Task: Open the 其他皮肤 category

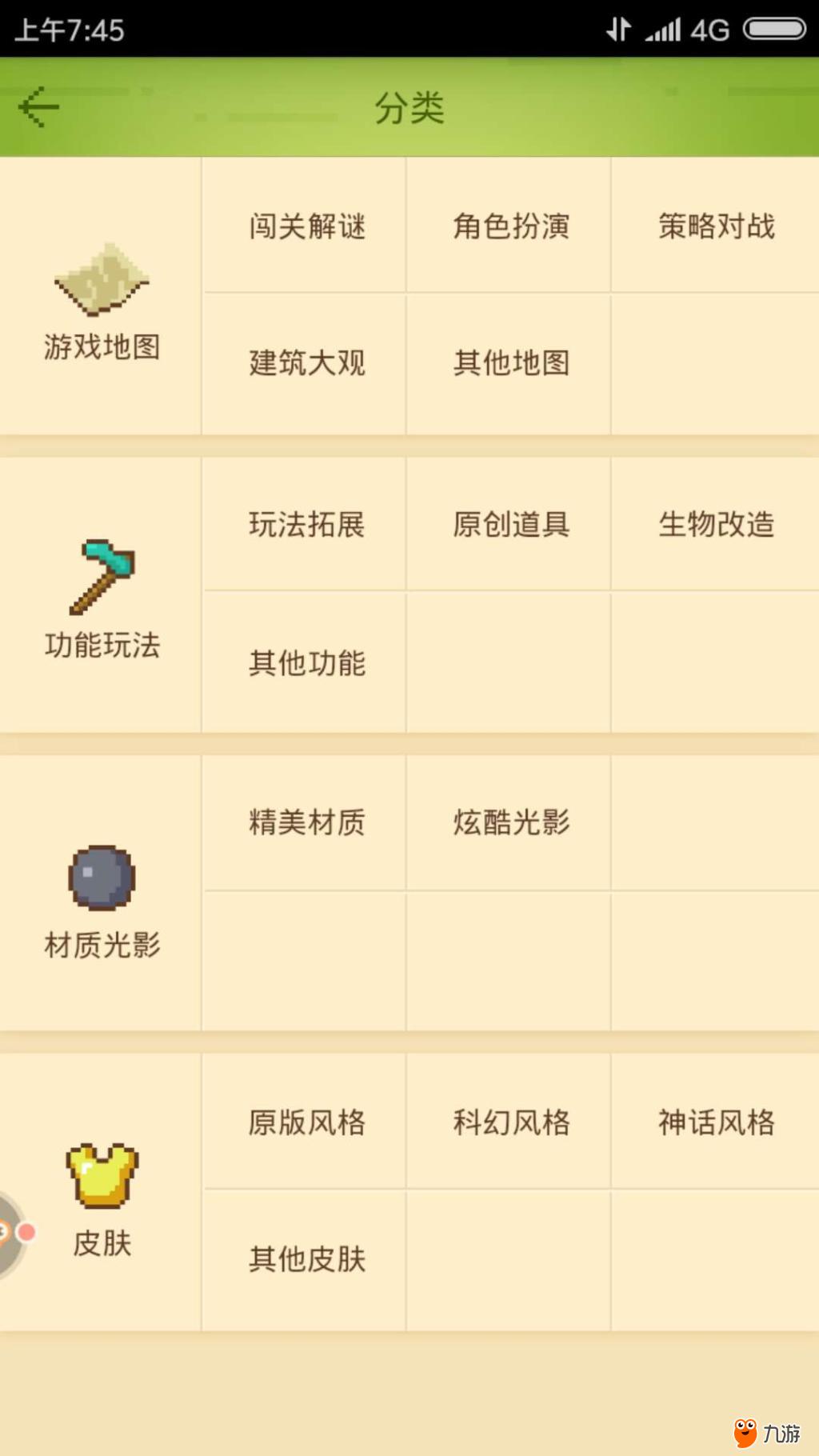Action: (x=306, y=1259)
